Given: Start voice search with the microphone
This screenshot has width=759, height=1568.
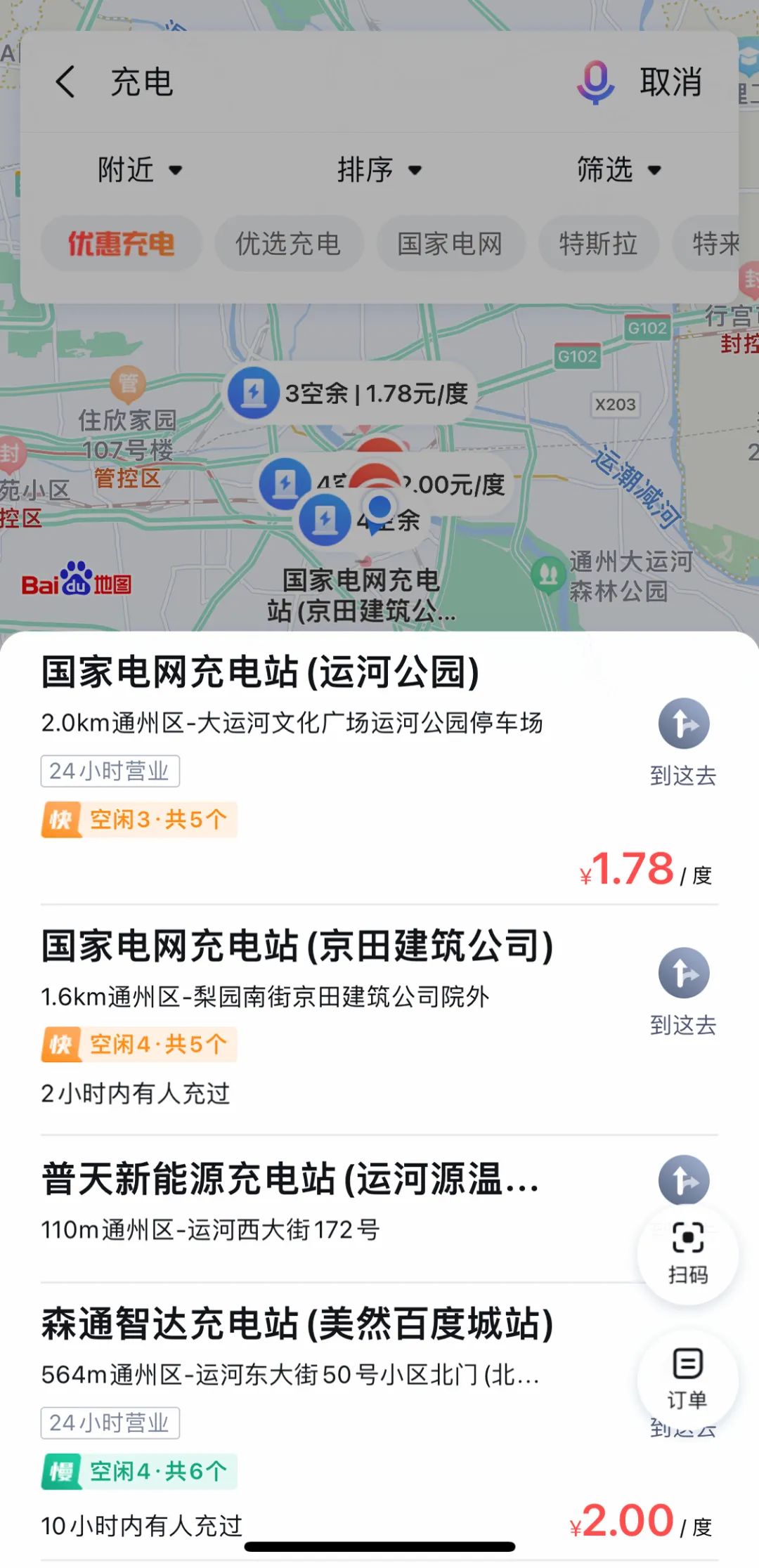Looking at the screenshot, I should [x=595, y=82].
